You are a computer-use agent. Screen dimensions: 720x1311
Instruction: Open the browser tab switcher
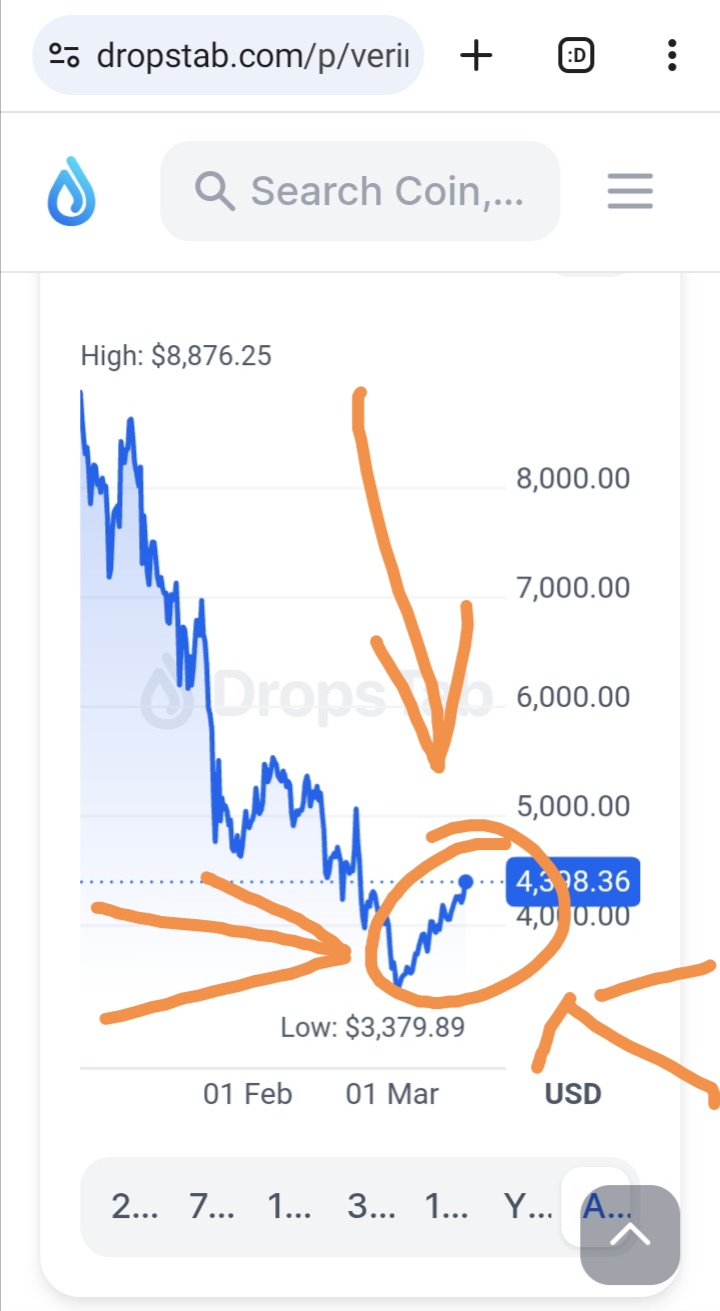coord(576,56)
